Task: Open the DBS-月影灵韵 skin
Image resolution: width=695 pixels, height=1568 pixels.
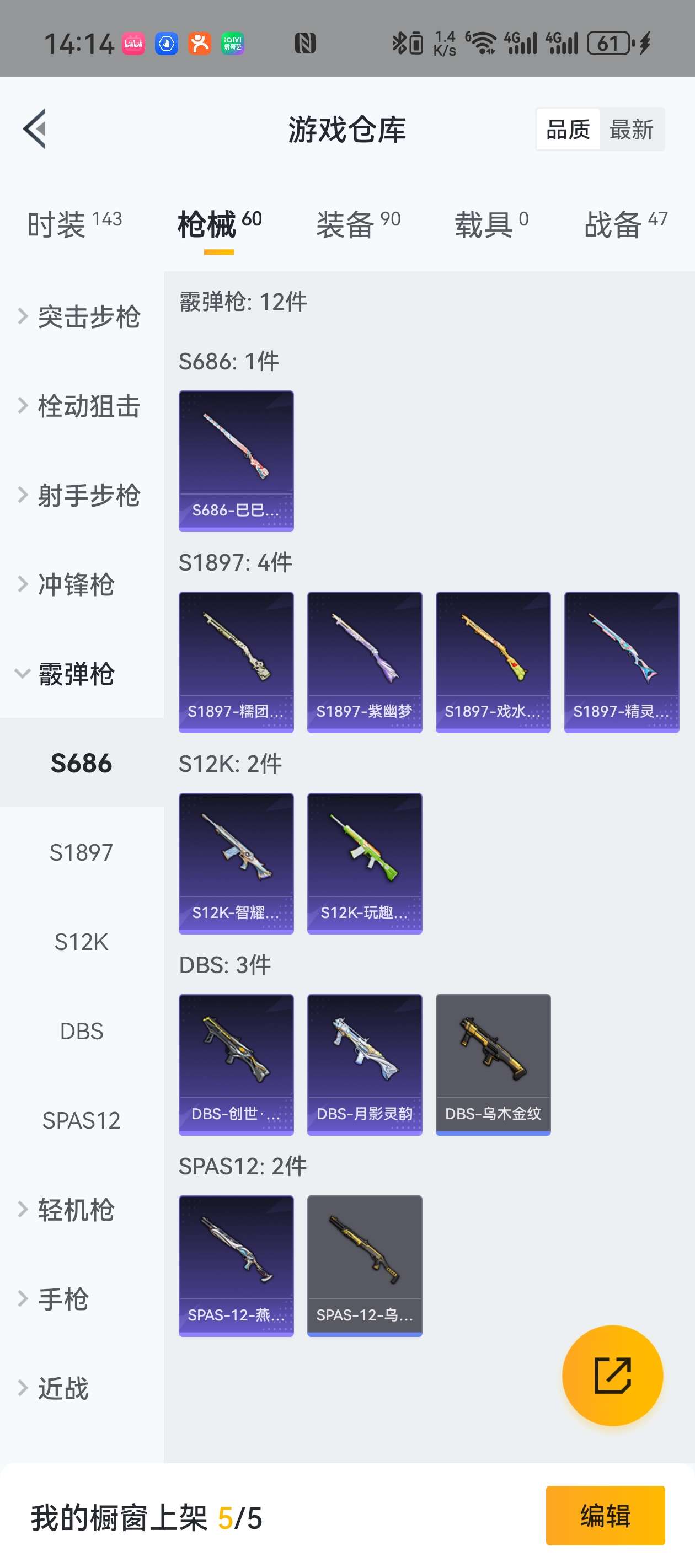Action: (364, 1064)
